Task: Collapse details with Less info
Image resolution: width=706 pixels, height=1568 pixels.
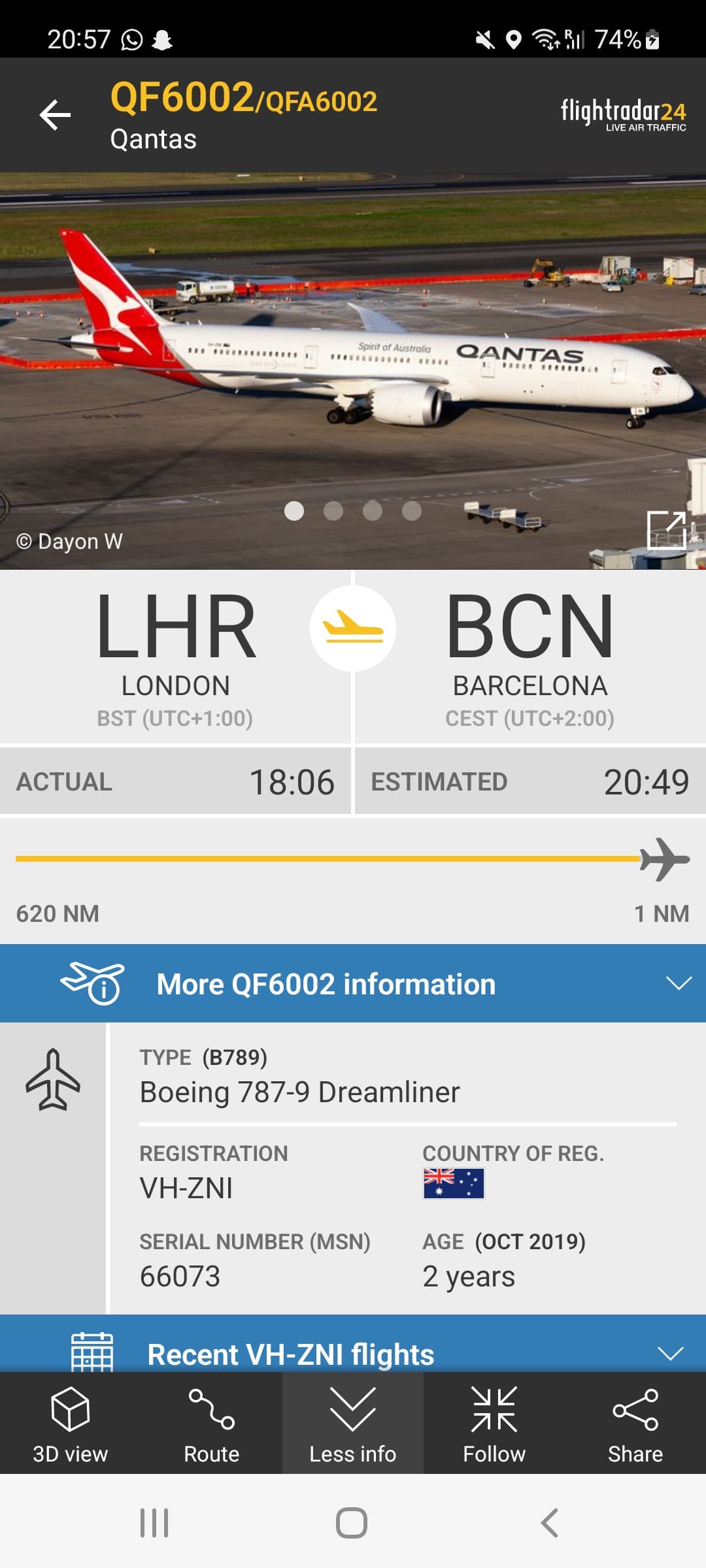Action: pyautogui.click(x=353, y=1424)
